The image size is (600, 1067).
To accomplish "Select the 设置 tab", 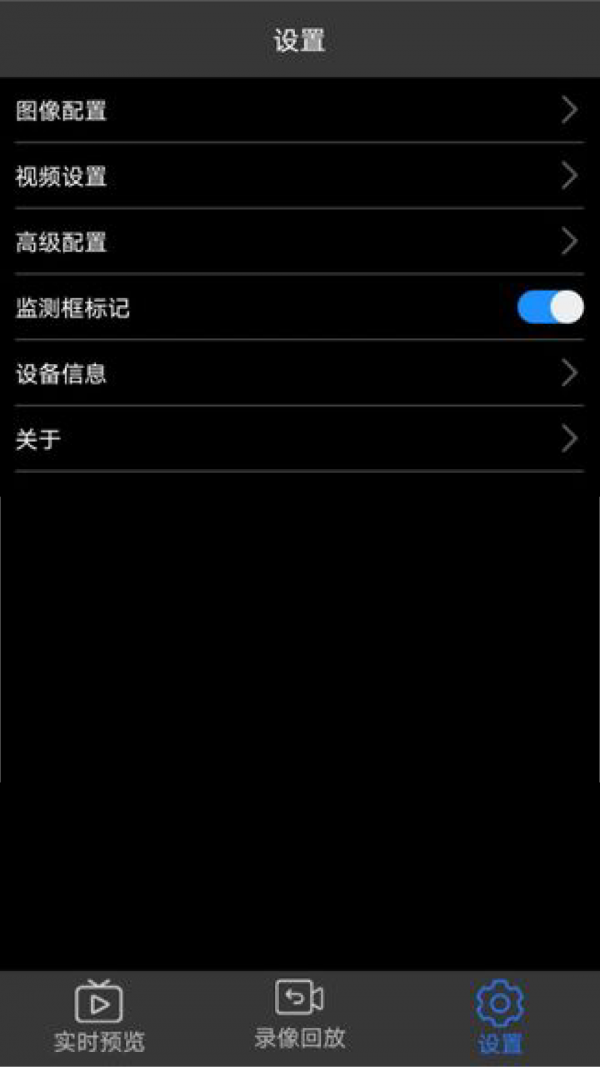I will click(x=500, y=1017).
